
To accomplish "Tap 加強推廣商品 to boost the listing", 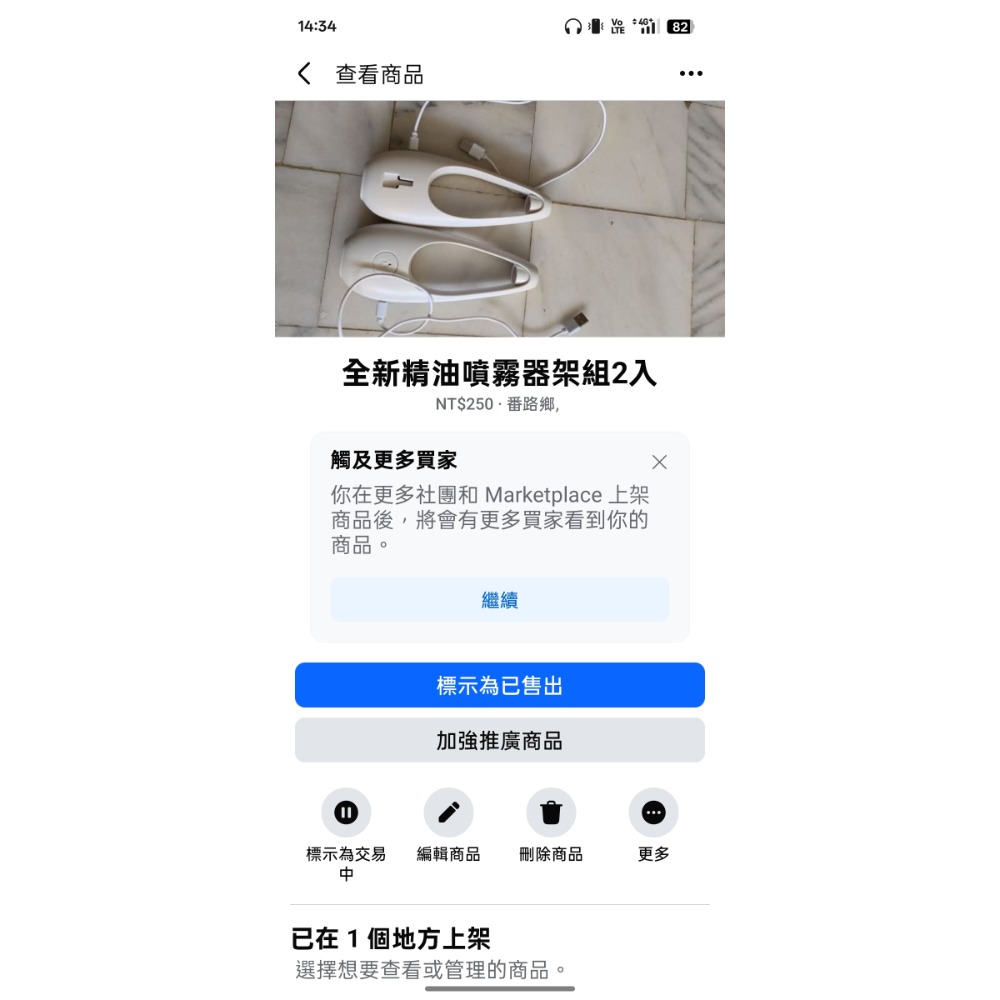I will pos(500,740).
